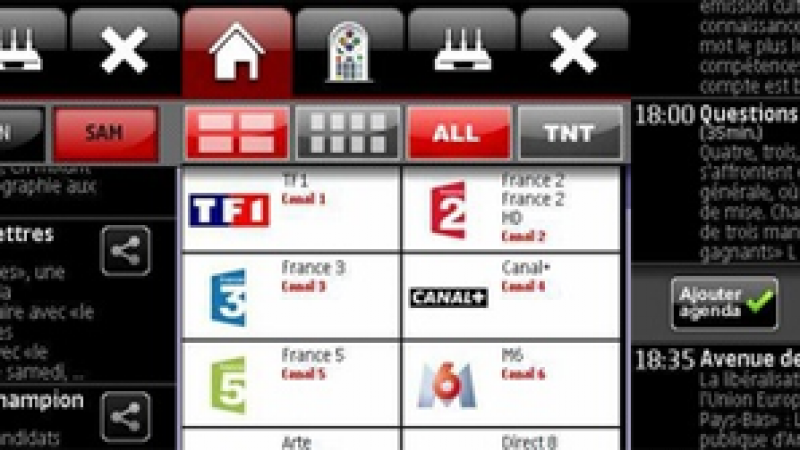Share the program ending in 'ettres'
800x450 pixels.
[126, 251]
